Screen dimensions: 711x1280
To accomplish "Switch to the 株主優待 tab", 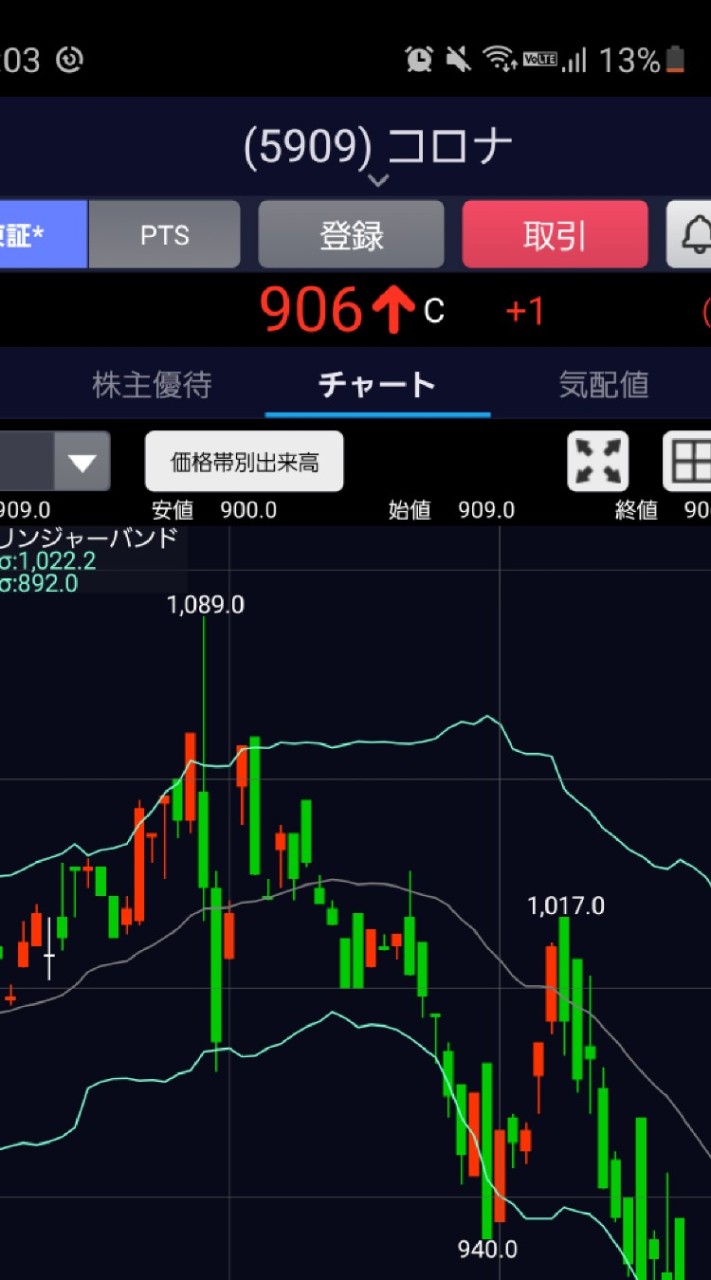I will (152, 385).
